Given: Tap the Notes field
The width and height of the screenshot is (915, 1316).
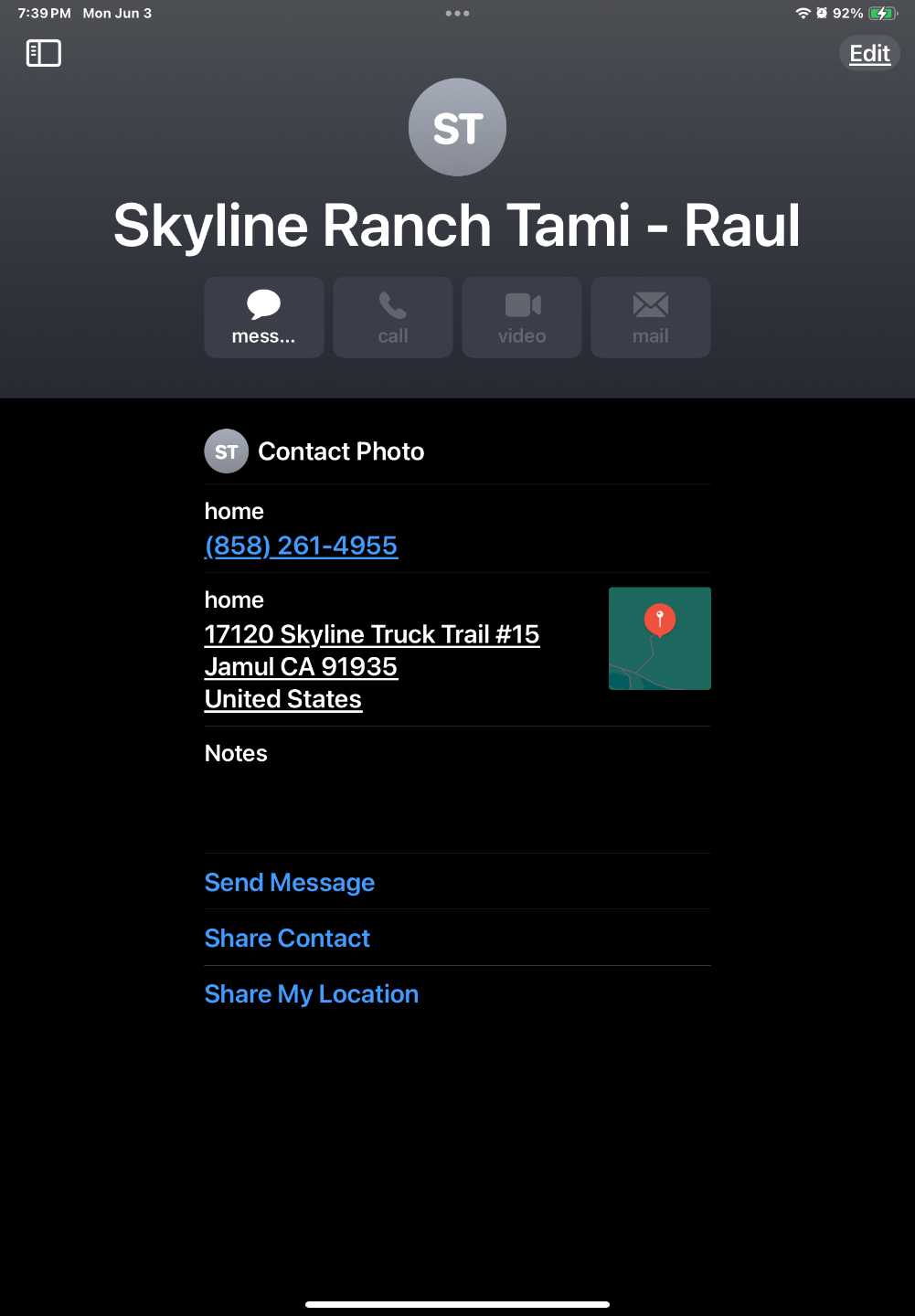Looking at the screenshot, I should click(x=456, y=788).
